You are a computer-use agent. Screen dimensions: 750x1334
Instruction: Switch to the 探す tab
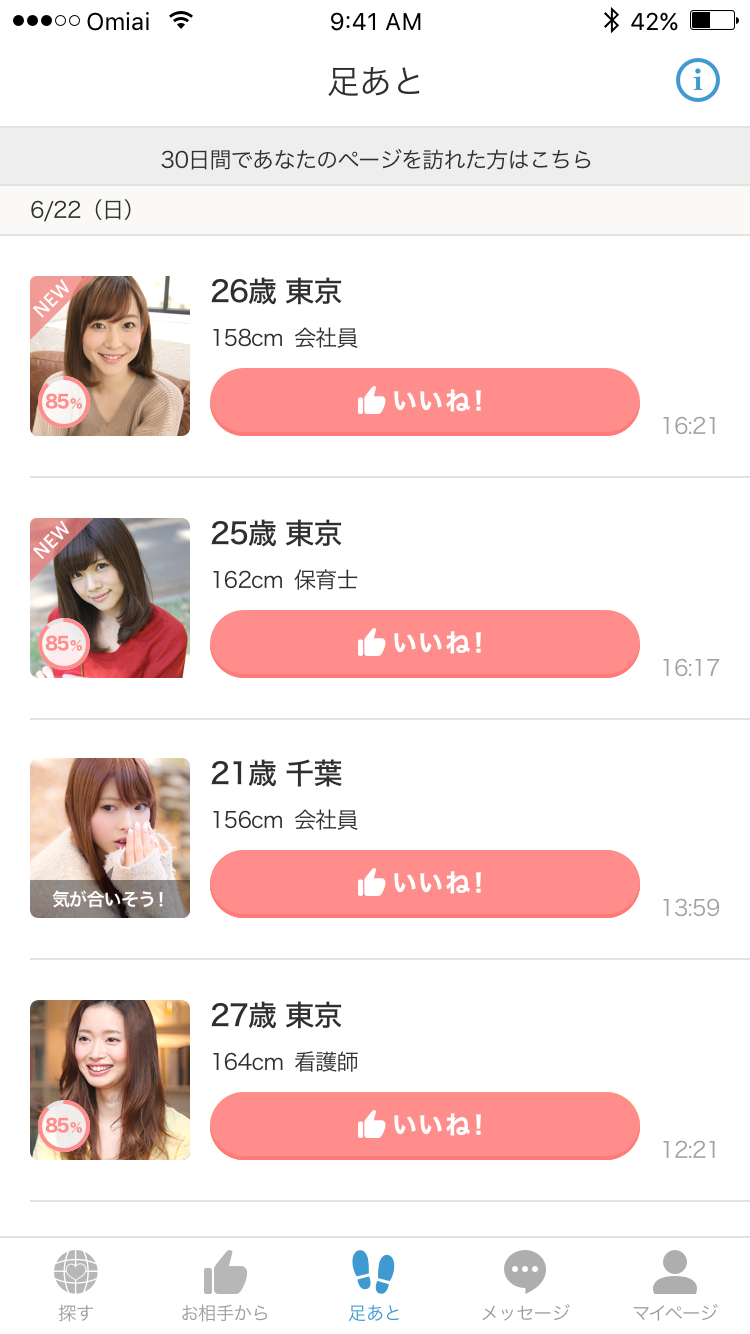[x=75, y=1286]
